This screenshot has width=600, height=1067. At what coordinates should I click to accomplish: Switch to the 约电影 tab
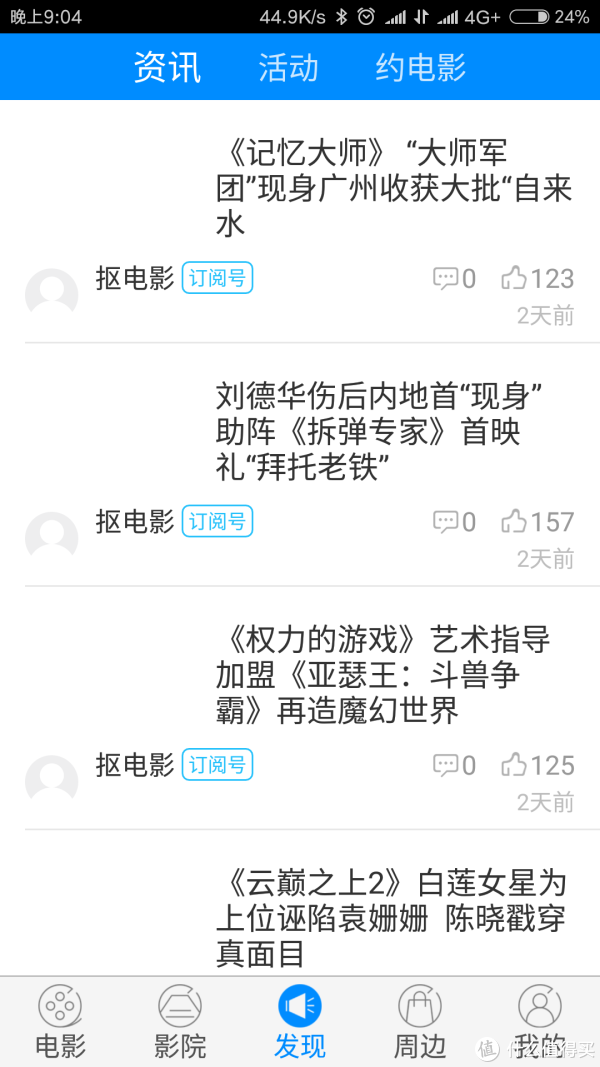click(x=420, y=67)
